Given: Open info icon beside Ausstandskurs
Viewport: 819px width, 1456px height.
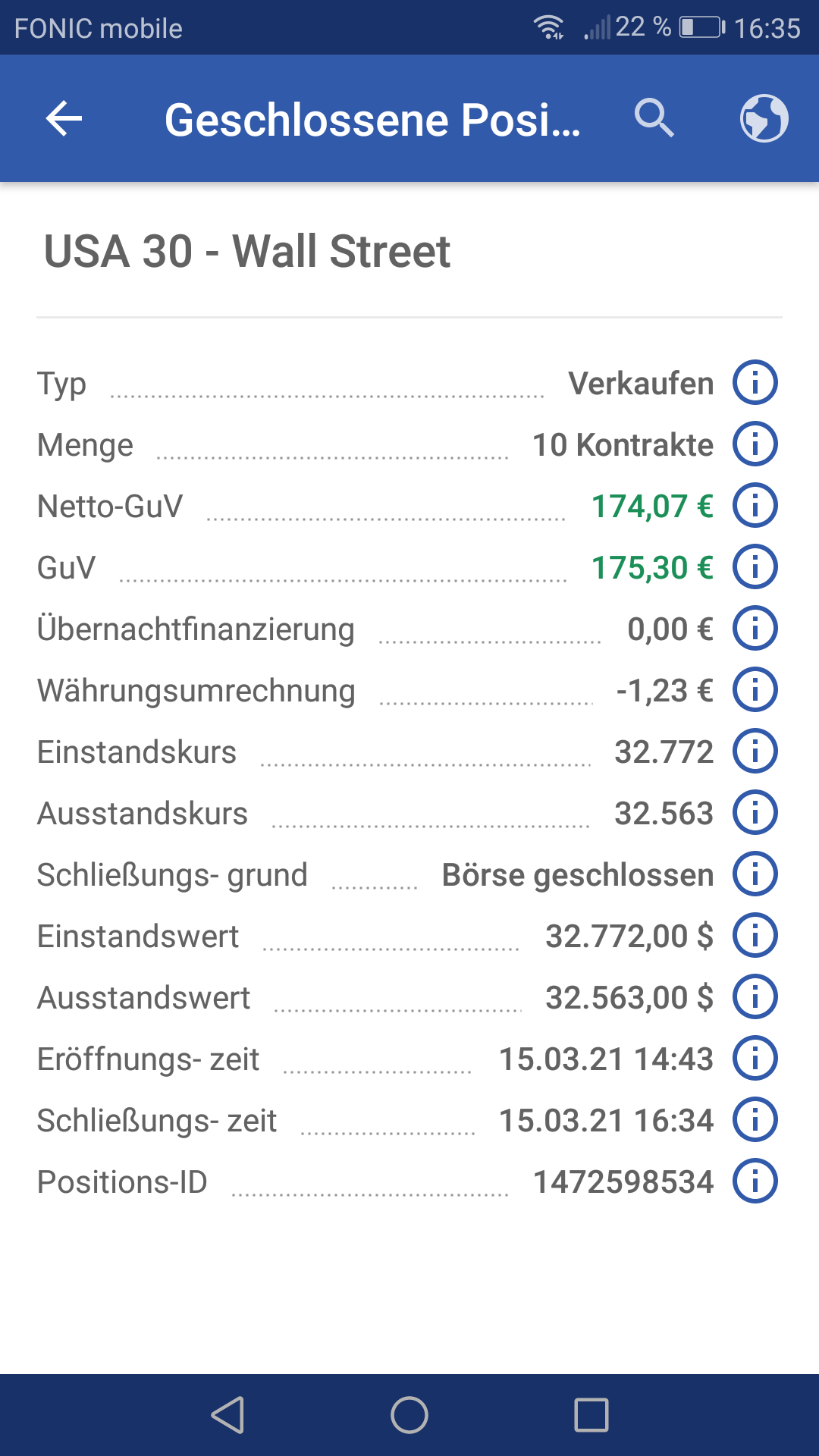Looking at the screenshot, I should click(755, 813).
